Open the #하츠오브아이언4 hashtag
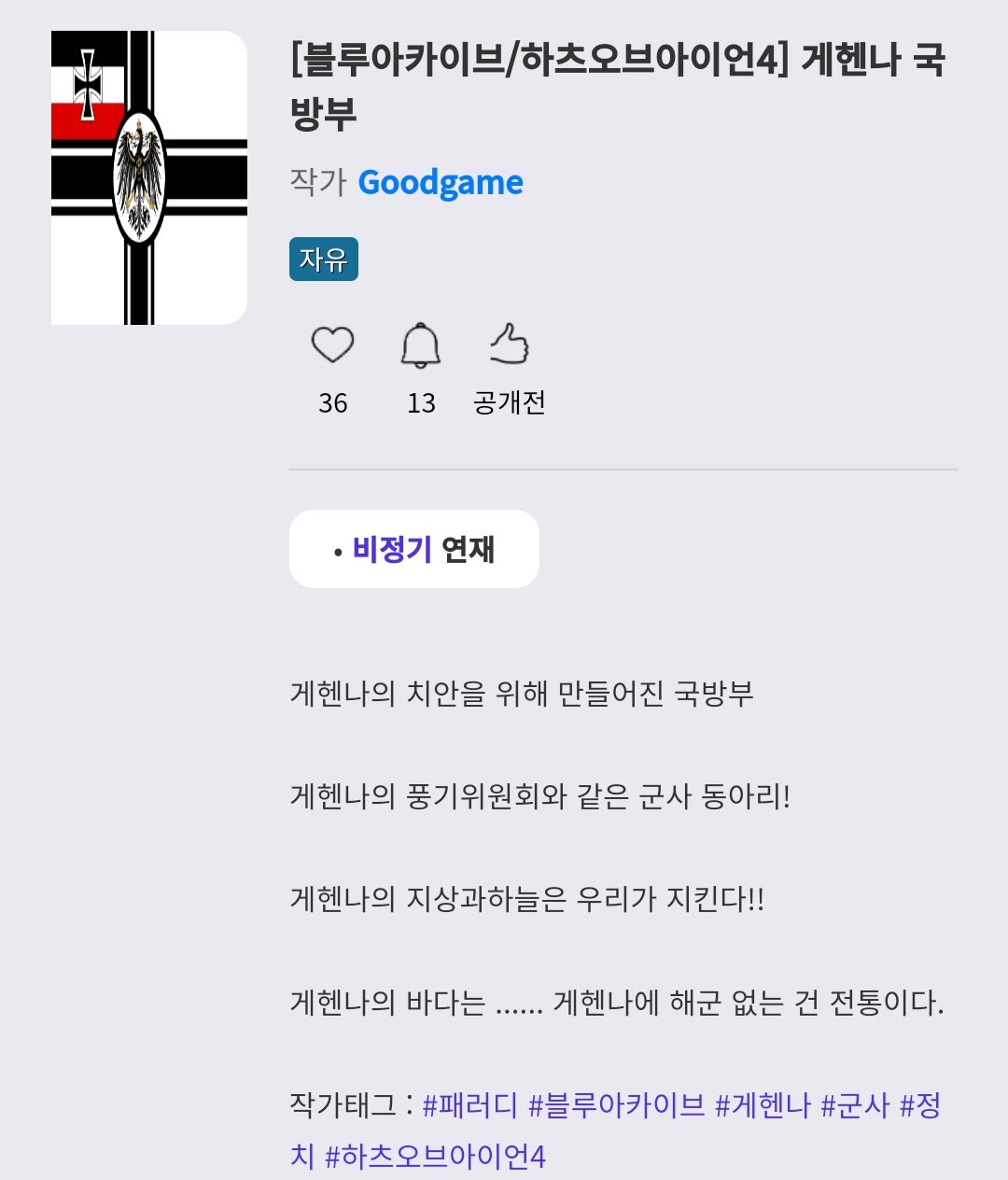The width and height of the screenshot is (1008, 1180). pyautogui.click(x=435, y=1157)
